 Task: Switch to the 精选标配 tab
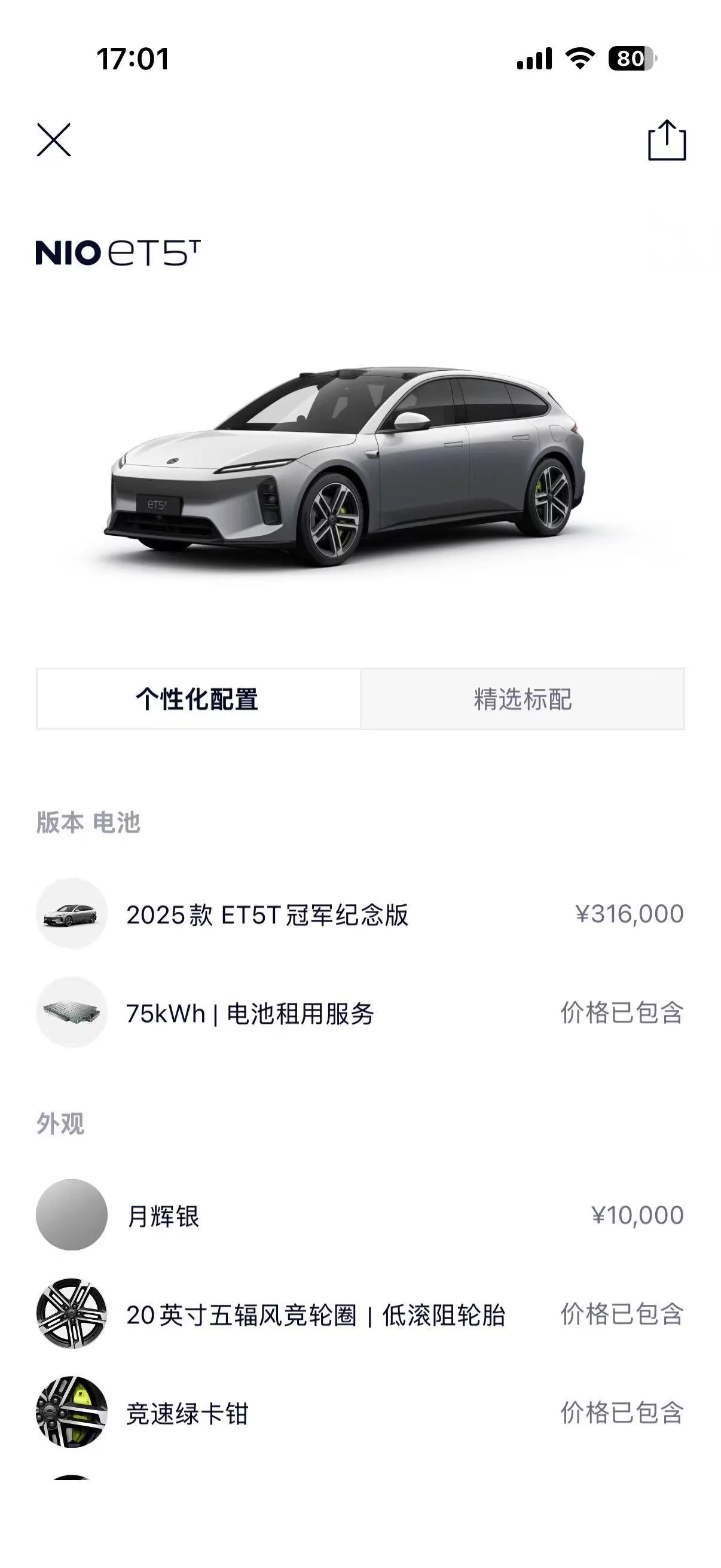pos(522,698)
